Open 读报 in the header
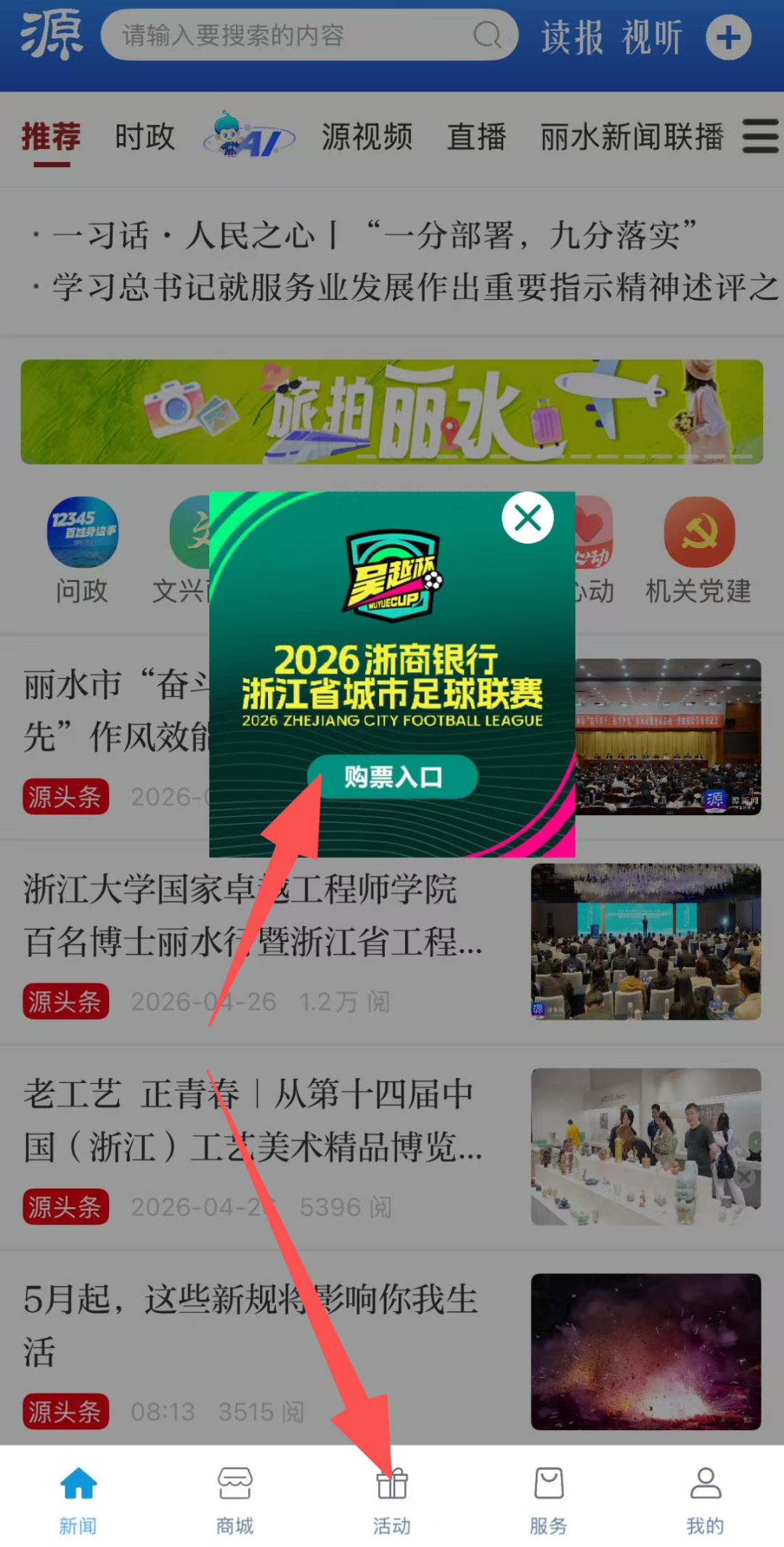Image resolution: width=784 pixels, height=1547 pixels. 572,37
